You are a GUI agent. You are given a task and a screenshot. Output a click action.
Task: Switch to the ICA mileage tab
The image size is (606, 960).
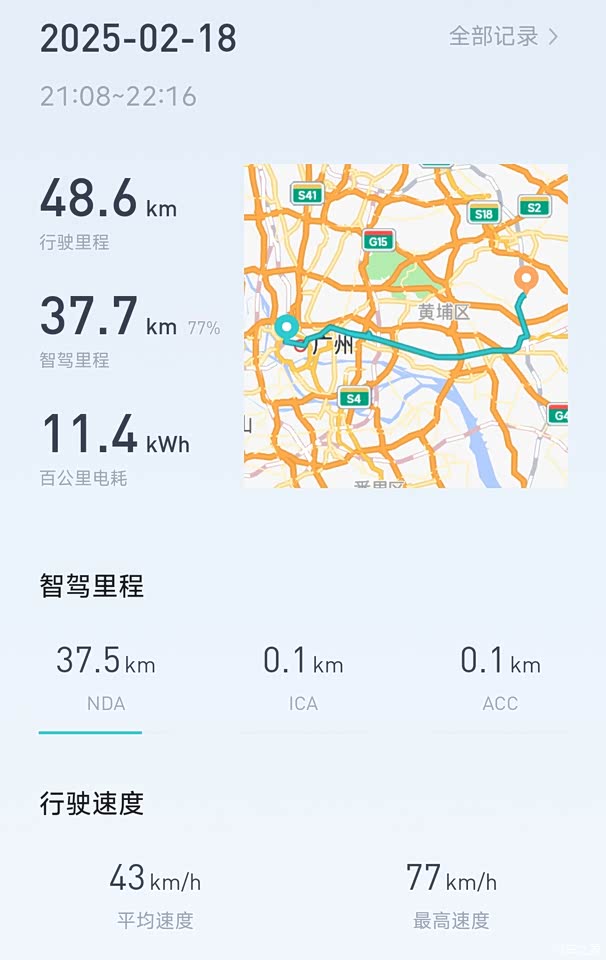[303, 678]
